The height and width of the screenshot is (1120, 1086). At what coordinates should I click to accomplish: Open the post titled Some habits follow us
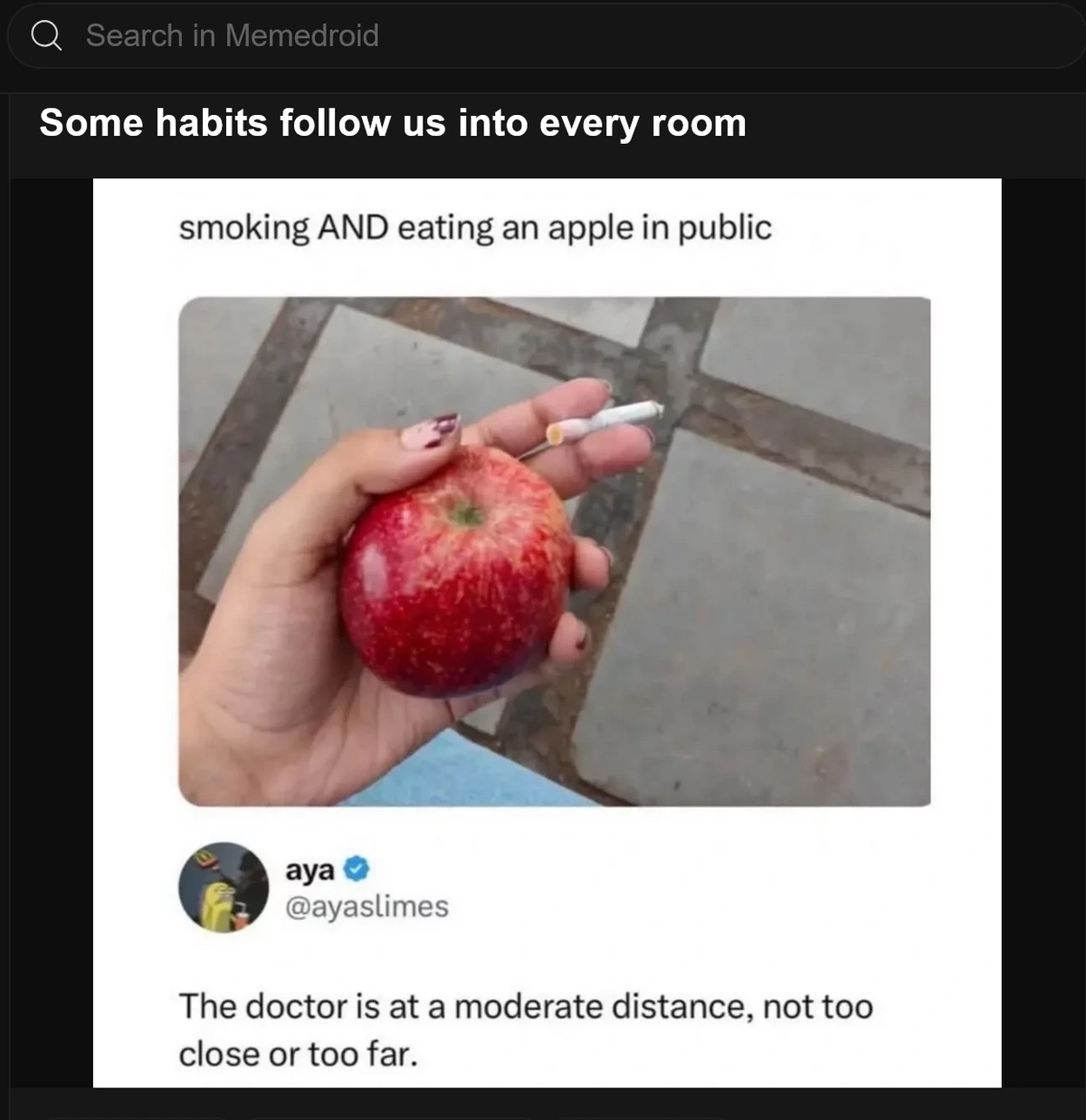coord(393,123)
